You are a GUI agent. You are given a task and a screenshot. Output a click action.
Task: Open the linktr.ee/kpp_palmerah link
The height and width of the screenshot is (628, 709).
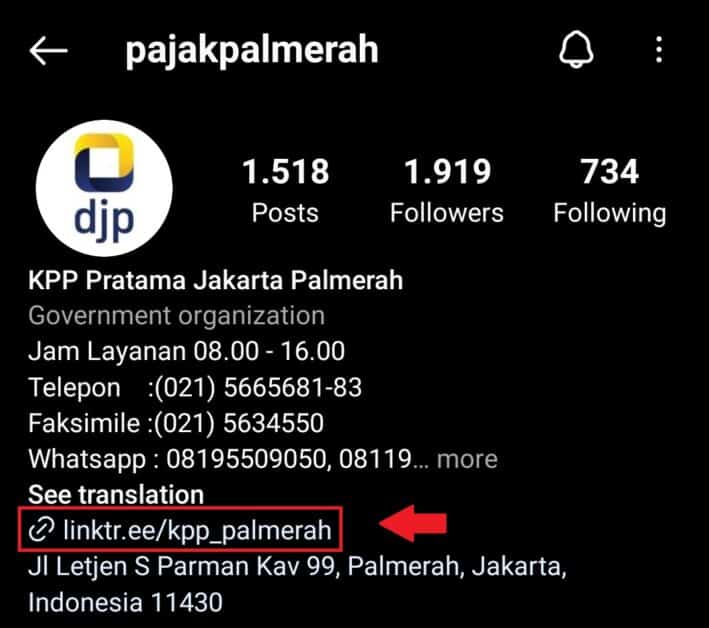point(180,529)
